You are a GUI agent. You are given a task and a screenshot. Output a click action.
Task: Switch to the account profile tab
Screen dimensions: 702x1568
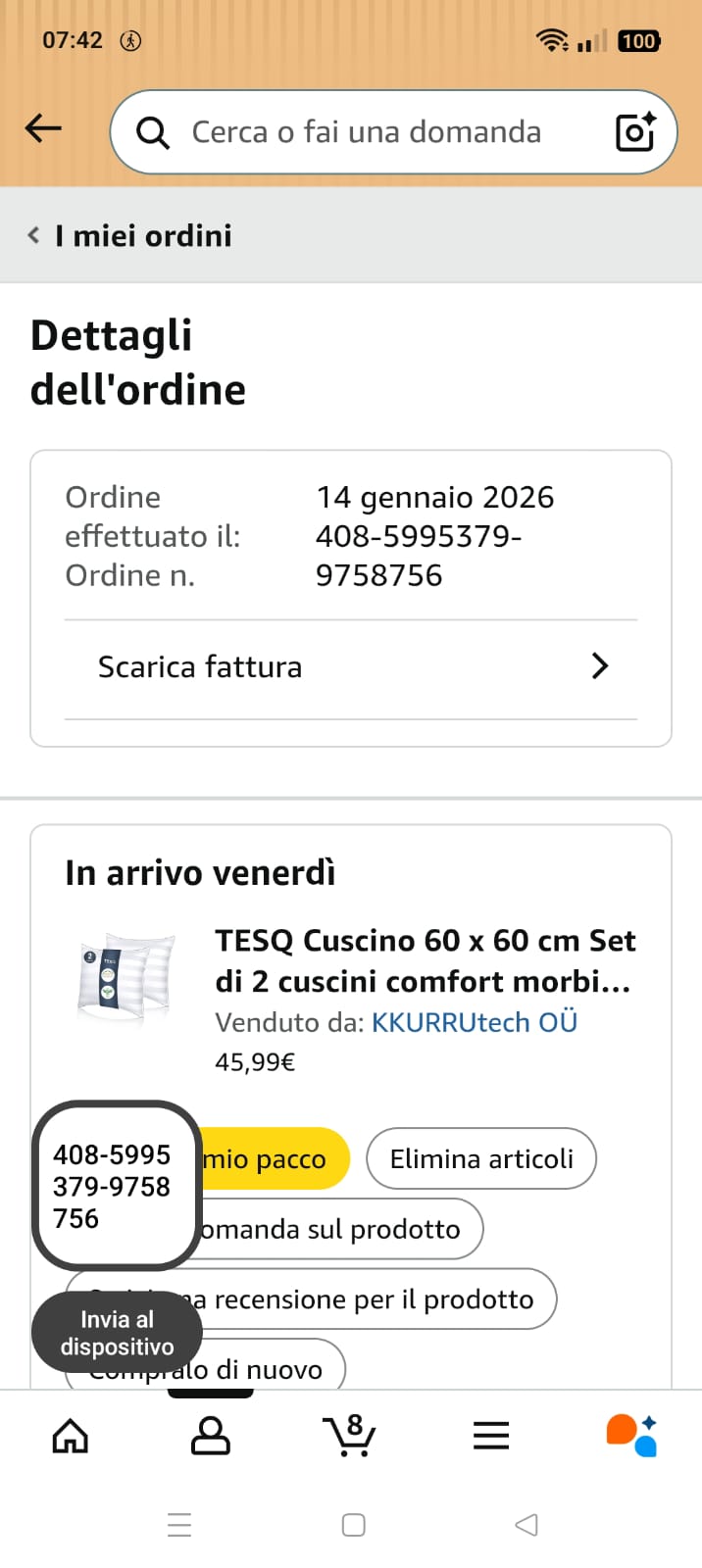coord(210,1437)
